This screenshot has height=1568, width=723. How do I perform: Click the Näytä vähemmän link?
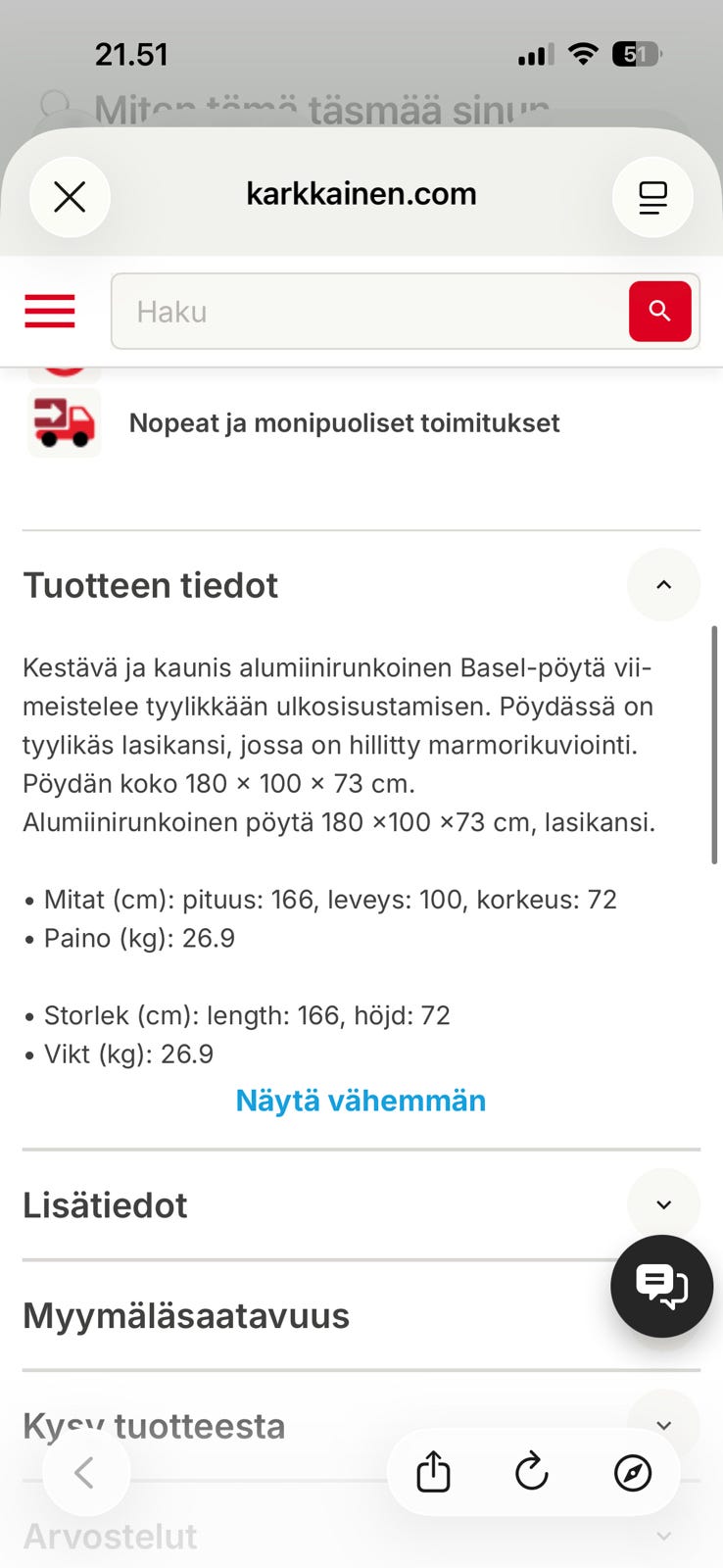[360, 1100]
